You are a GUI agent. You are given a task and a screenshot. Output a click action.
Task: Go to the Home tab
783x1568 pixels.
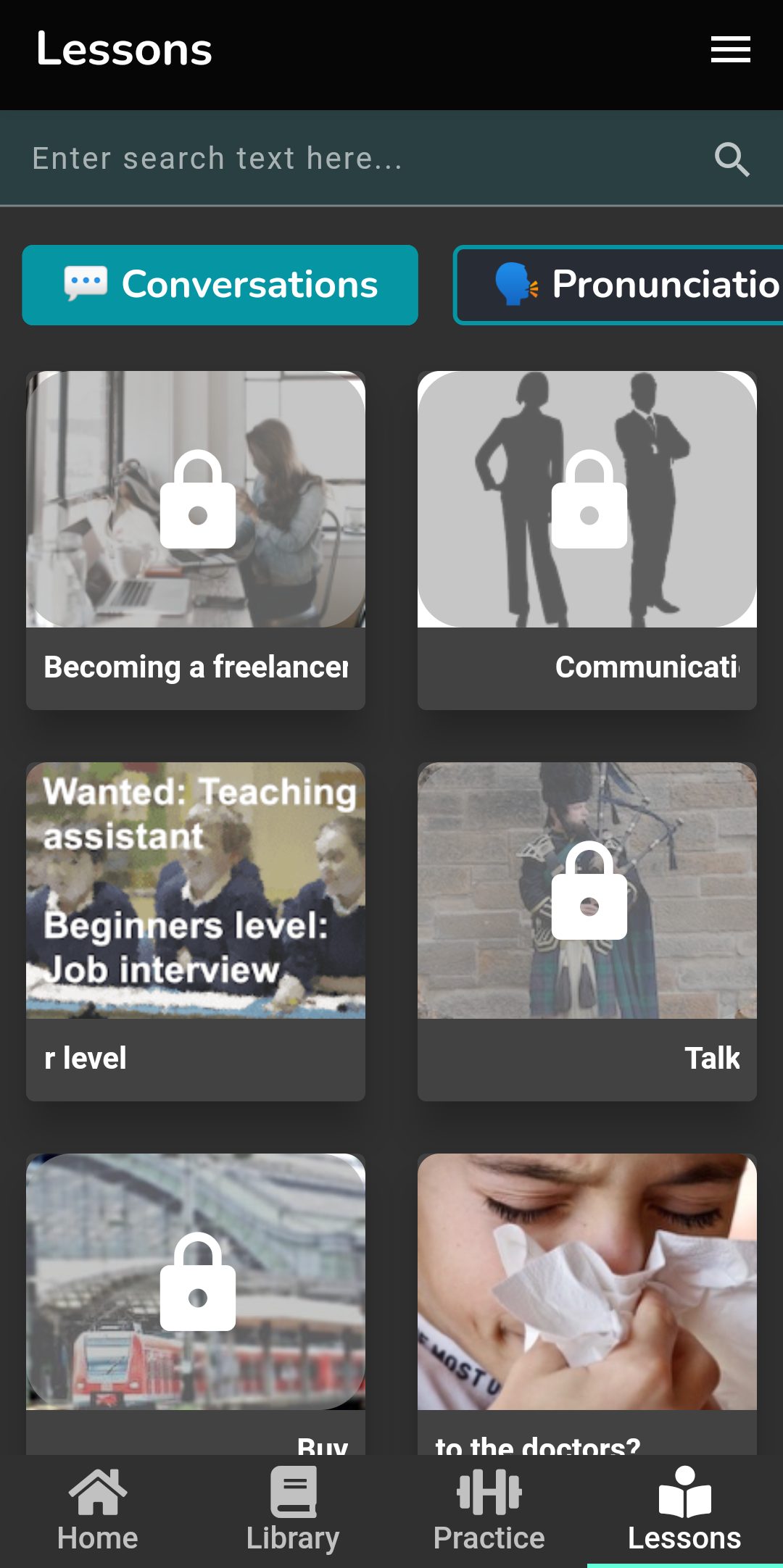(x=98, y=1511)
